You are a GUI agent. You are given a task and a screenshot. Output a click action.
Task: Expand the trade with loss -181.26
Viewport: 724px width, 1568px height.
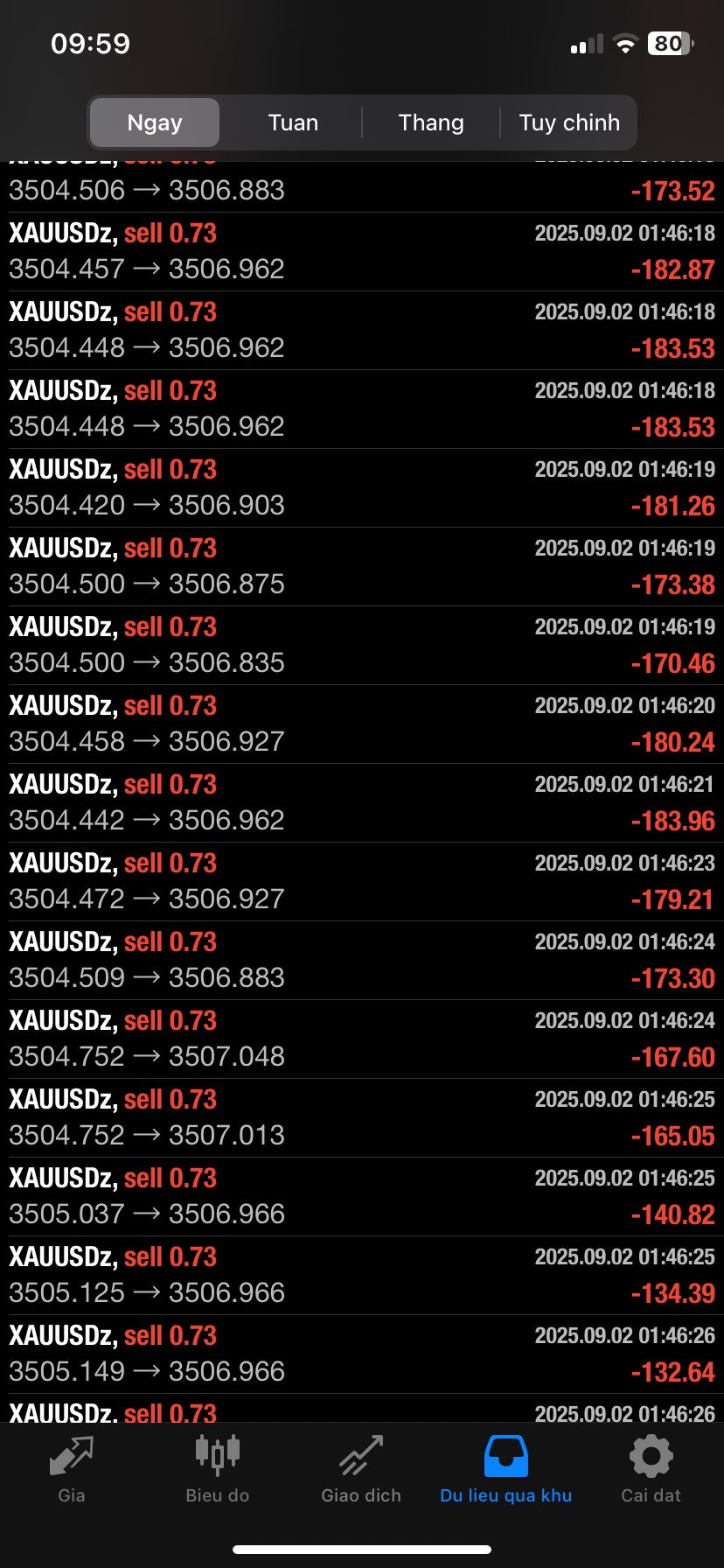coord(362,488)
